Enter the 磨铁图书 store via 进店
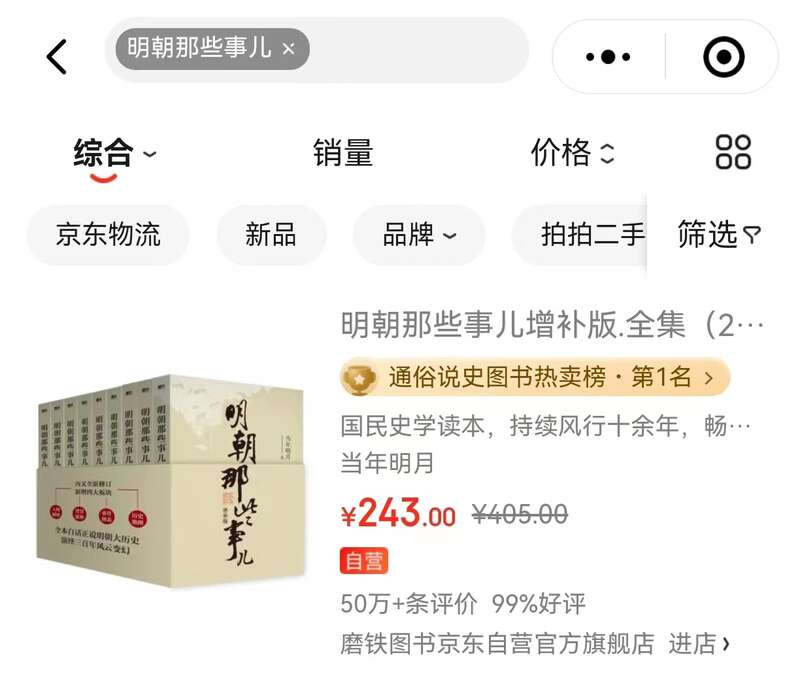 (x=699, y=643)
